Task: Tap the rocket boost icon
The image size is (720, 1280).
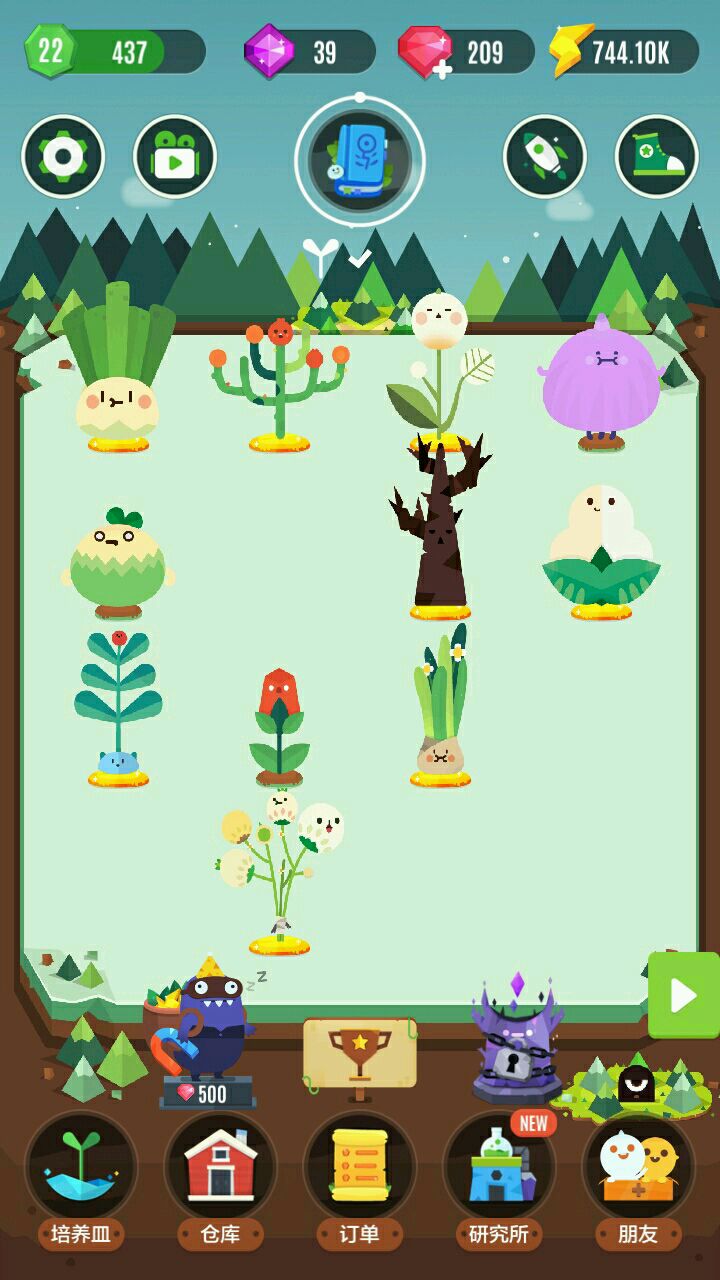Action: click(544, 157)
